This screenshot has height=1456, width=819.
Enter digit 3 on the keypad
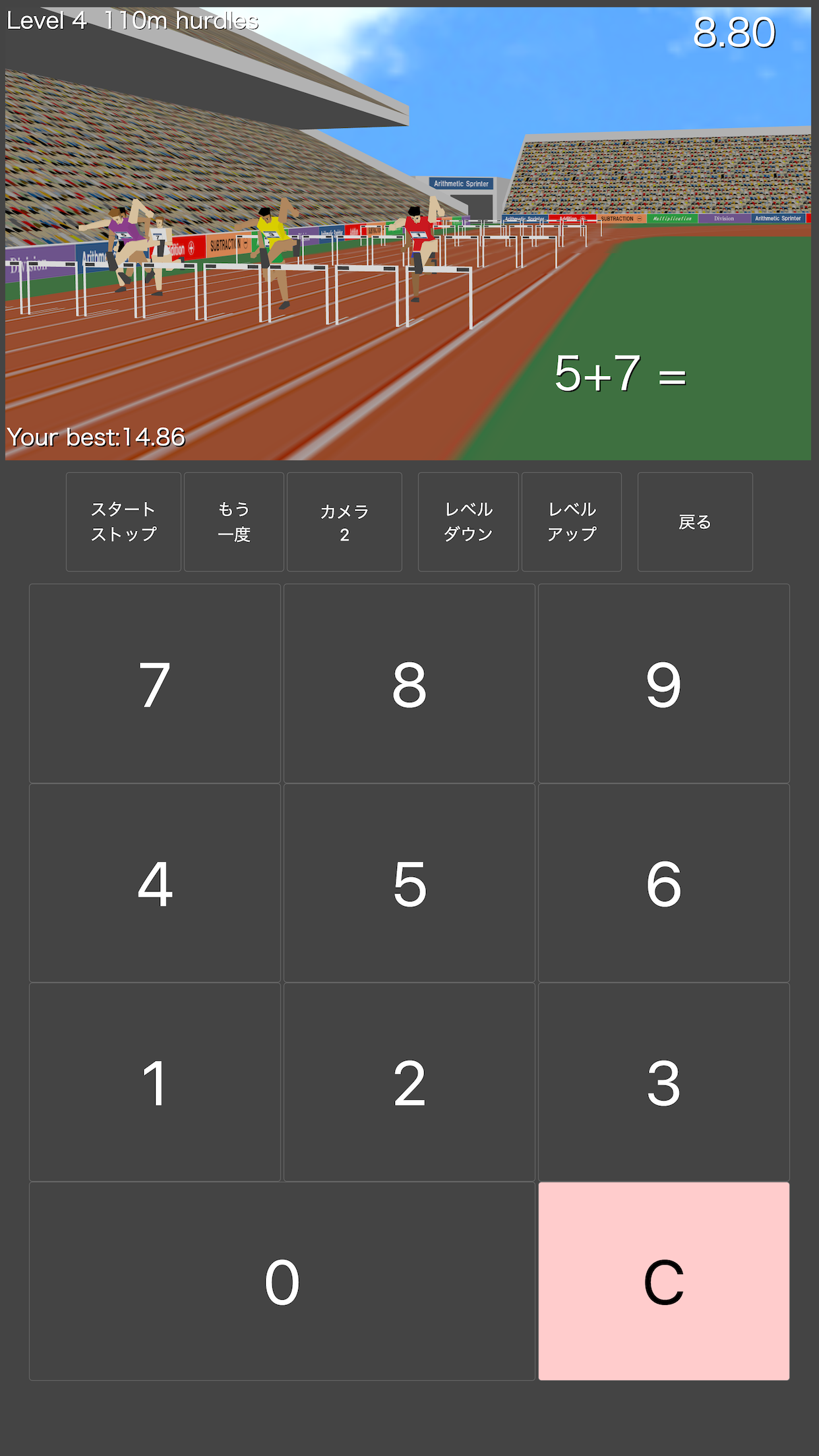[663, 1082]
